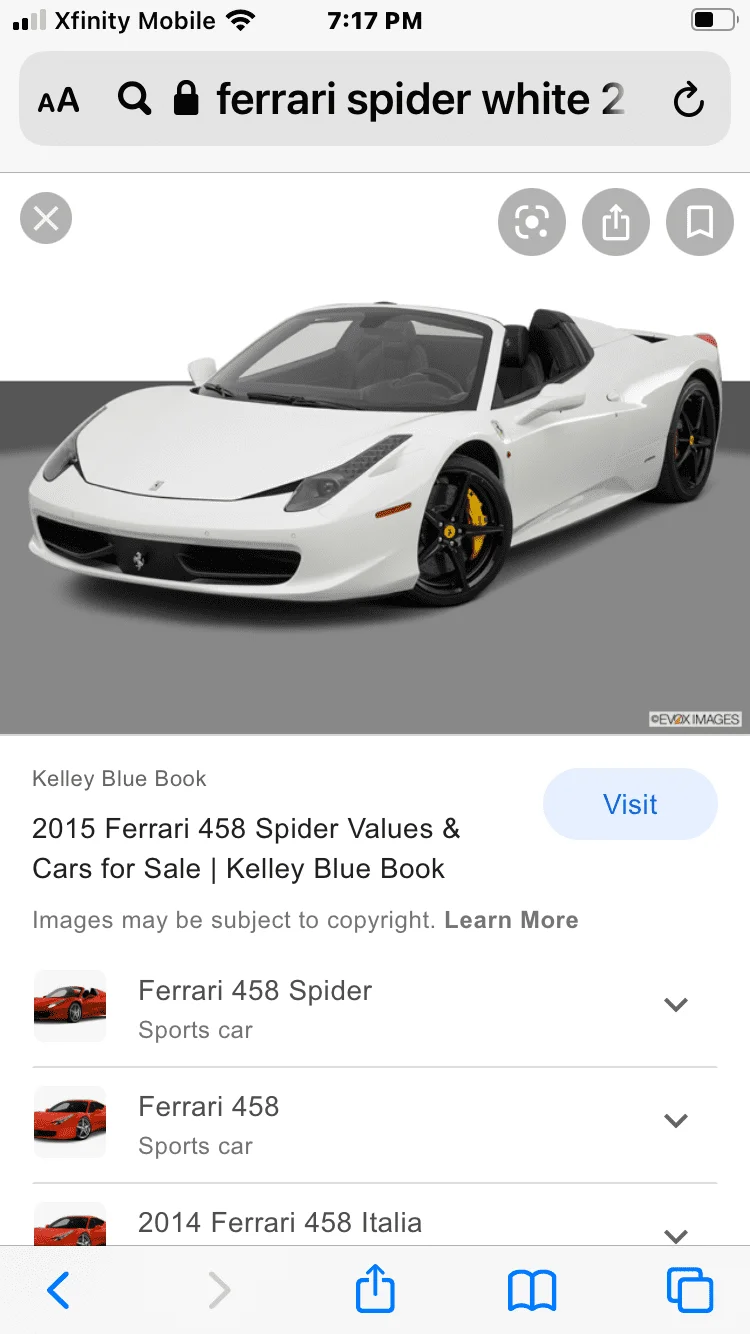The width and height of the screenshot is (750, 1334).
Task: Search this image with Google Lens
Action: coord(532,222)
